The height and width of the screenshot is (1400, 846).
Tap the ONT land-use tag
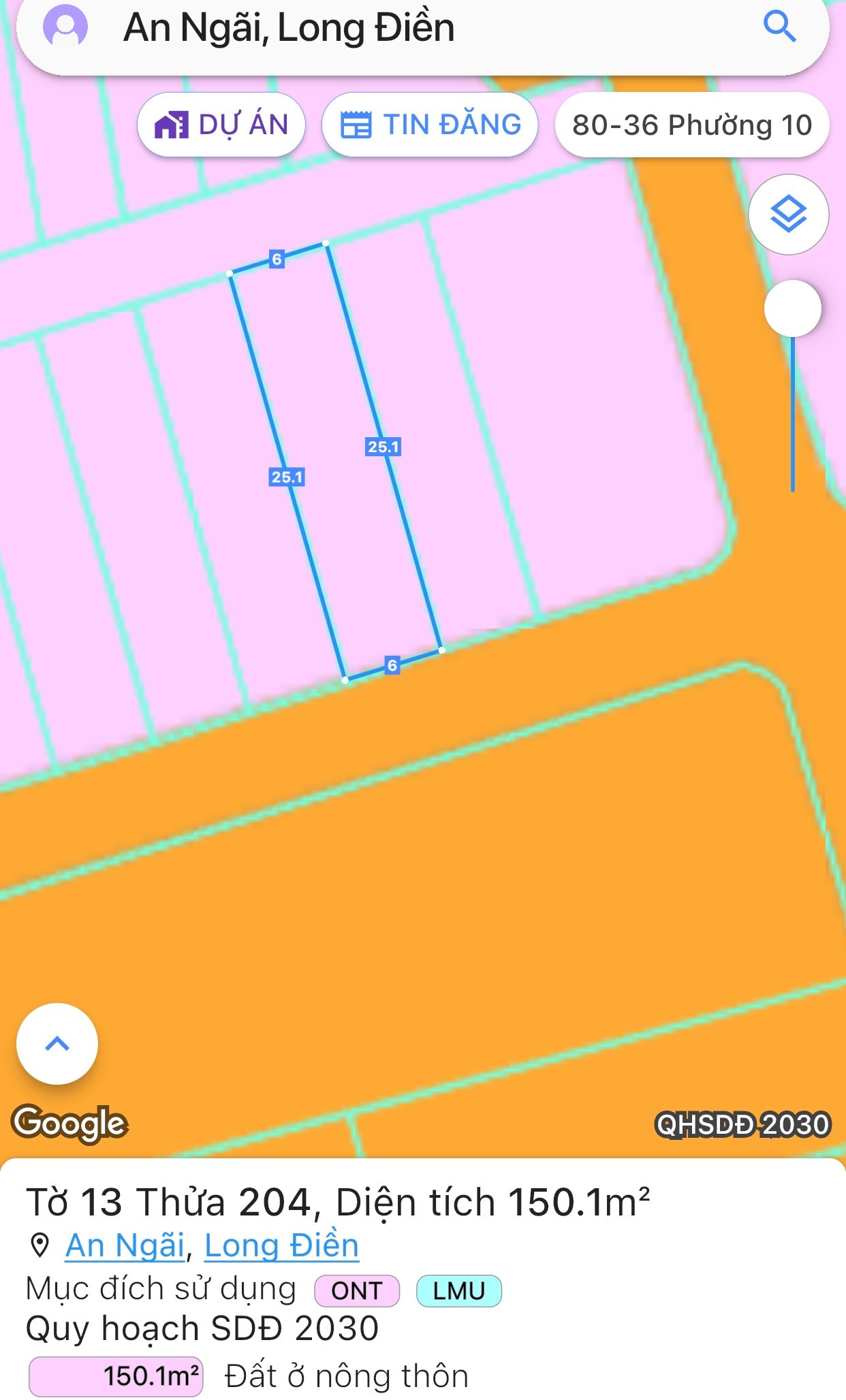(x=357, y=1290)
